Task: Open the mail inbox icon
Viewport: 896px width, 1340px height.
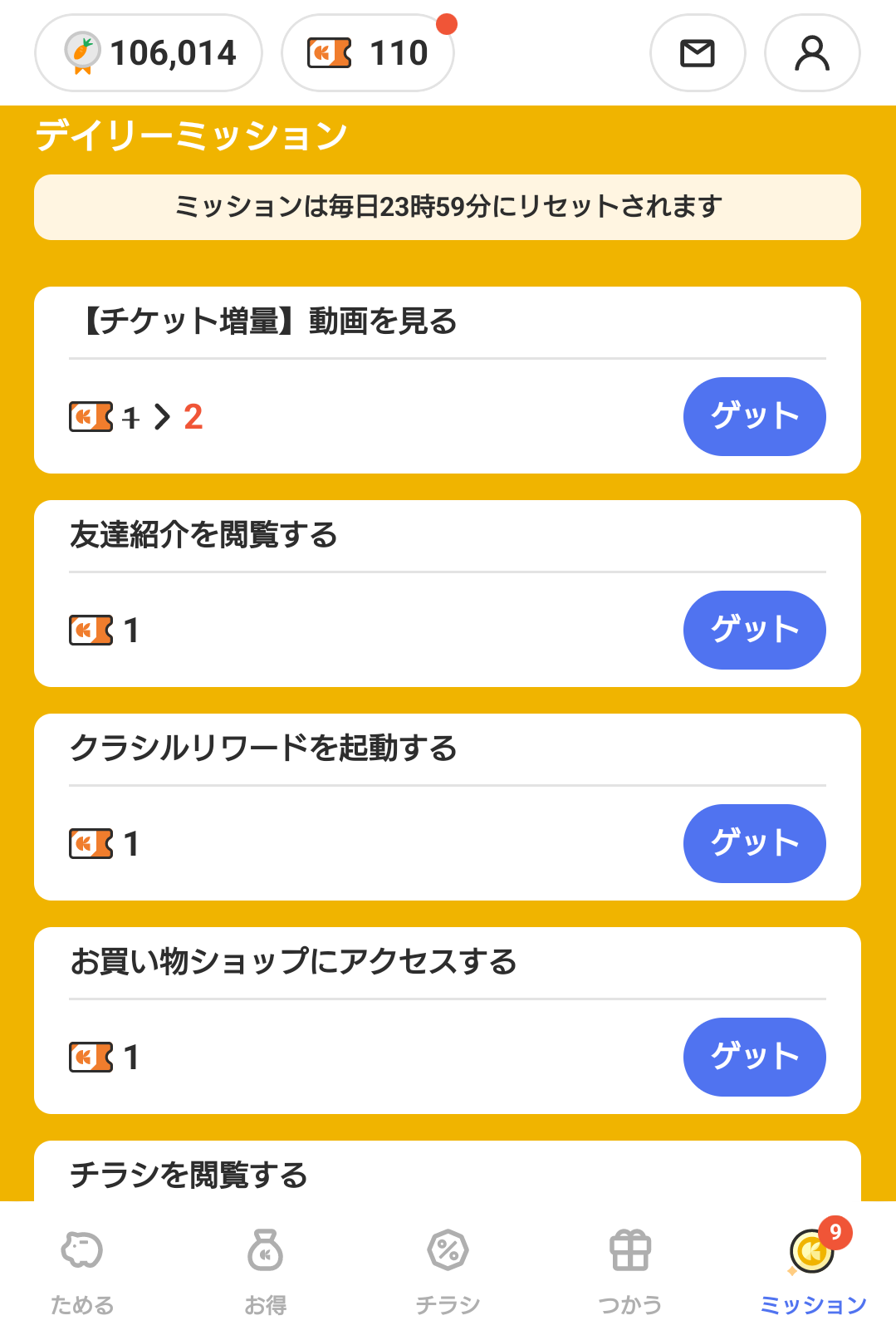Action: click(697, 53)
